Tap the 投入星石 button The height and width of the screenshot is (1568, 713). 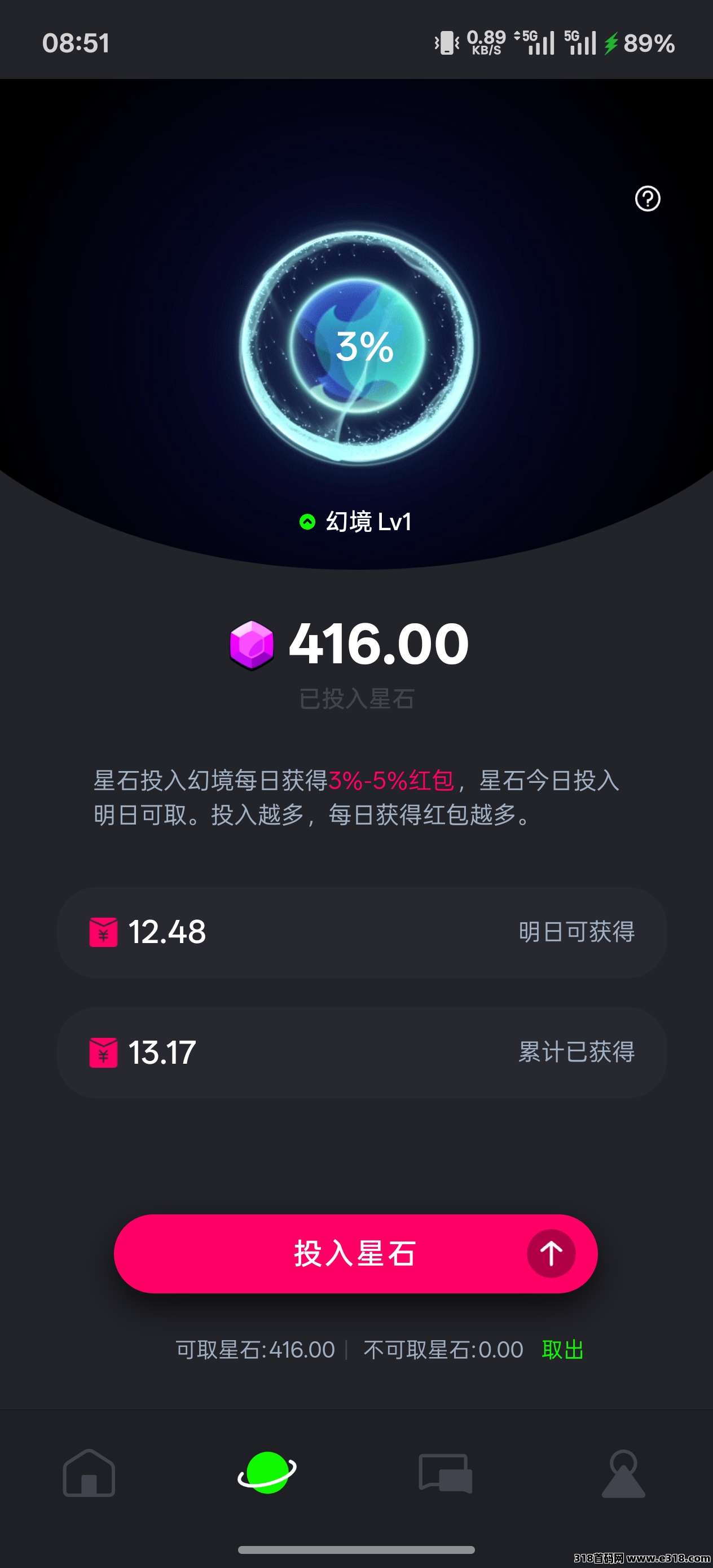click(355, 1253)
